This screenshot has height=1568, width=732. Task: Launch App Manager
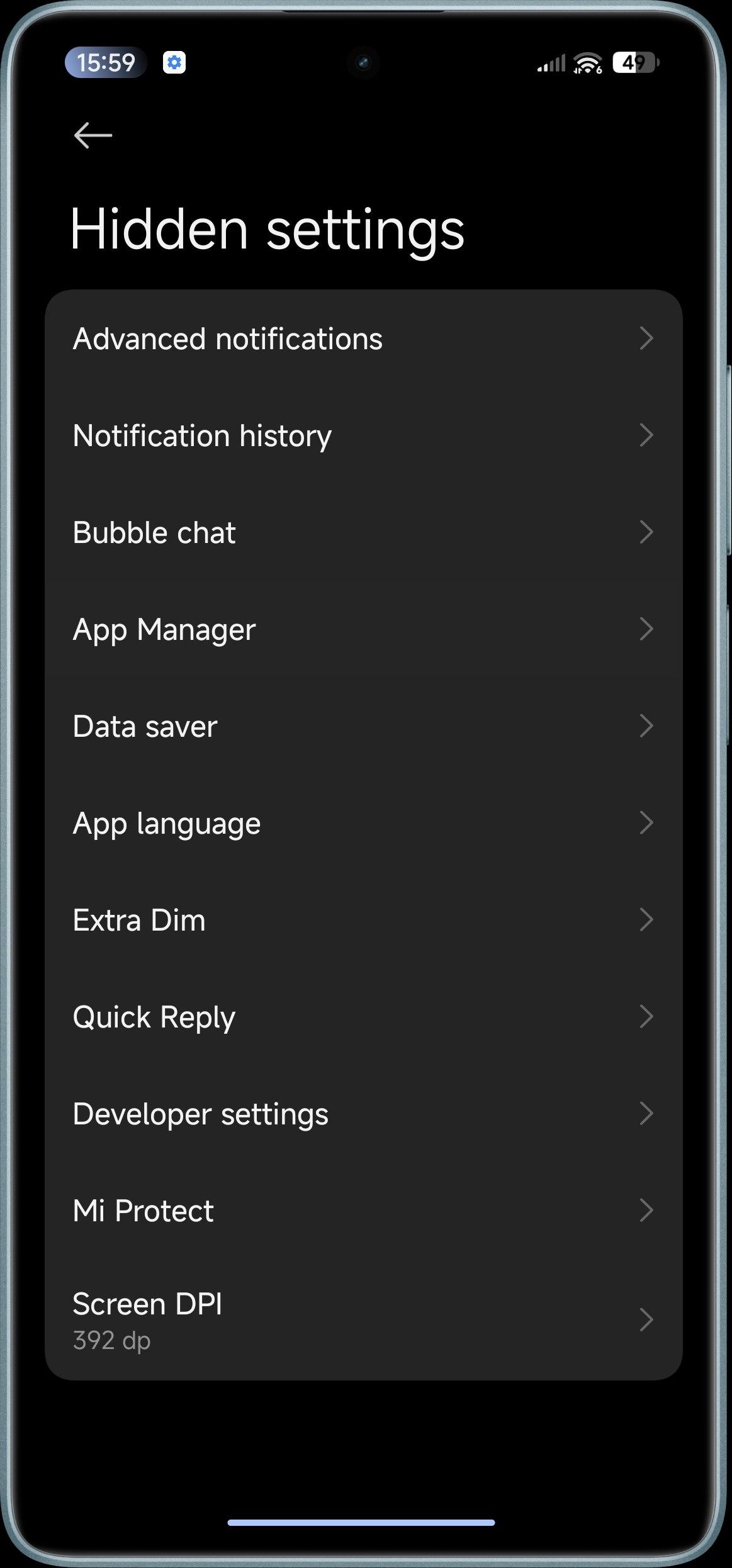click(364, 629)
